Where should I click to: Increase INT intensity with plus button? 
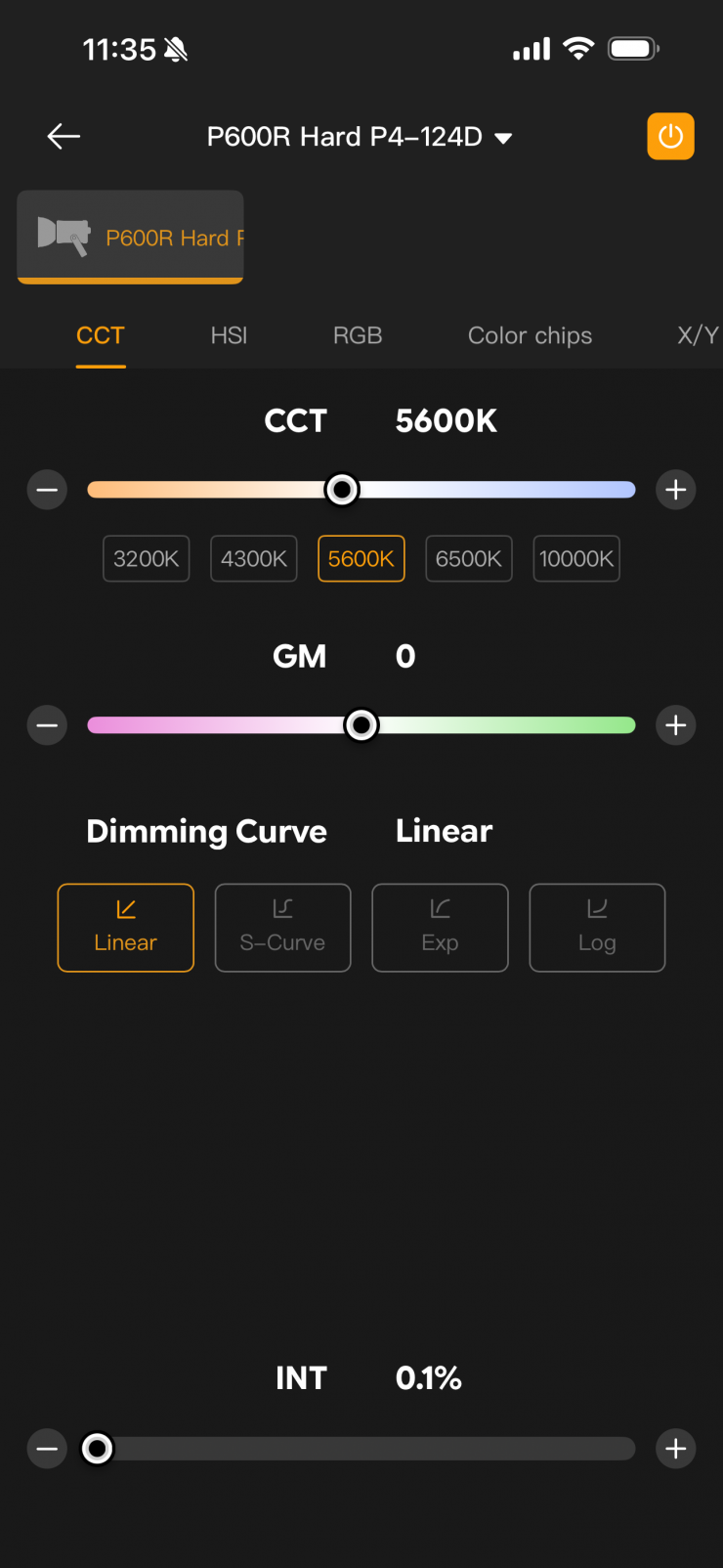point(675,1449)
